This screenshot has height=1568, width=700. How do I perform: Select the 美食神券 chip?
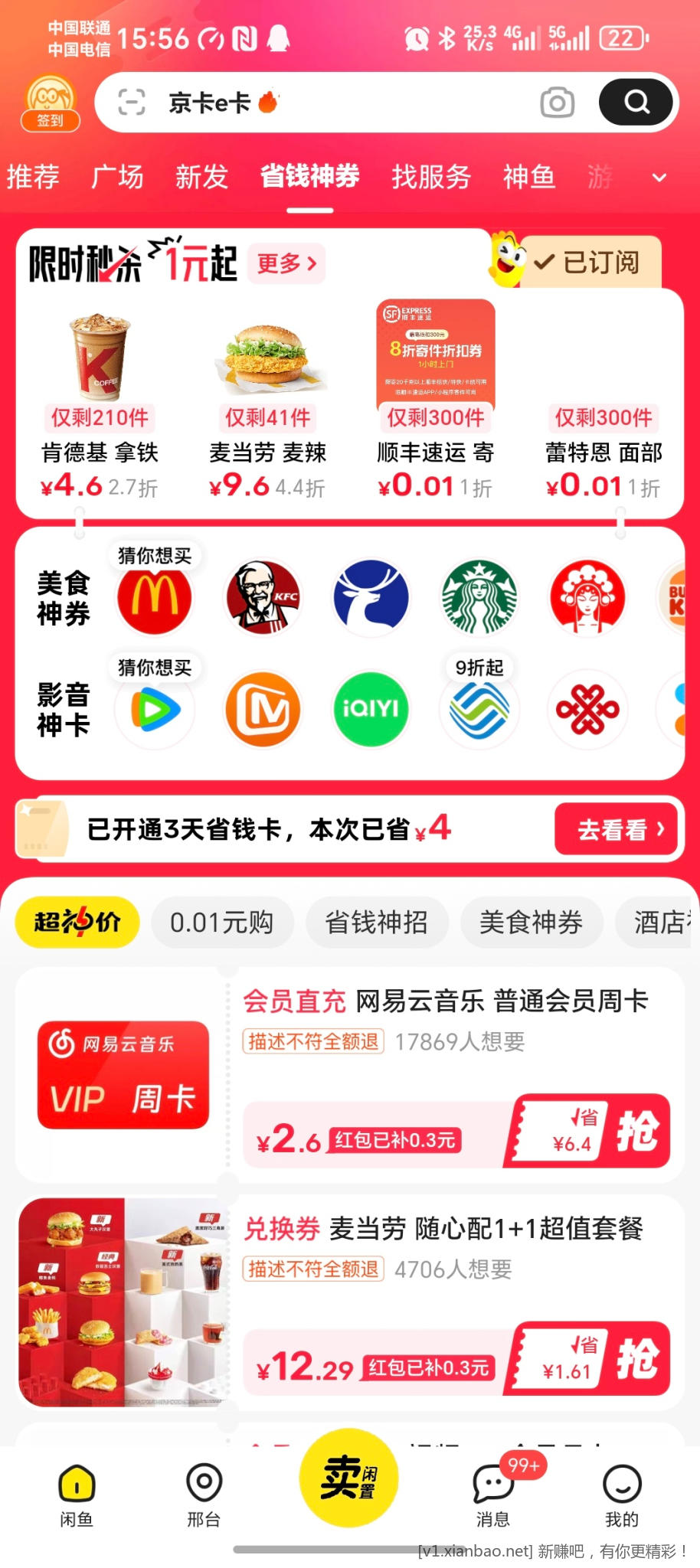531,923
